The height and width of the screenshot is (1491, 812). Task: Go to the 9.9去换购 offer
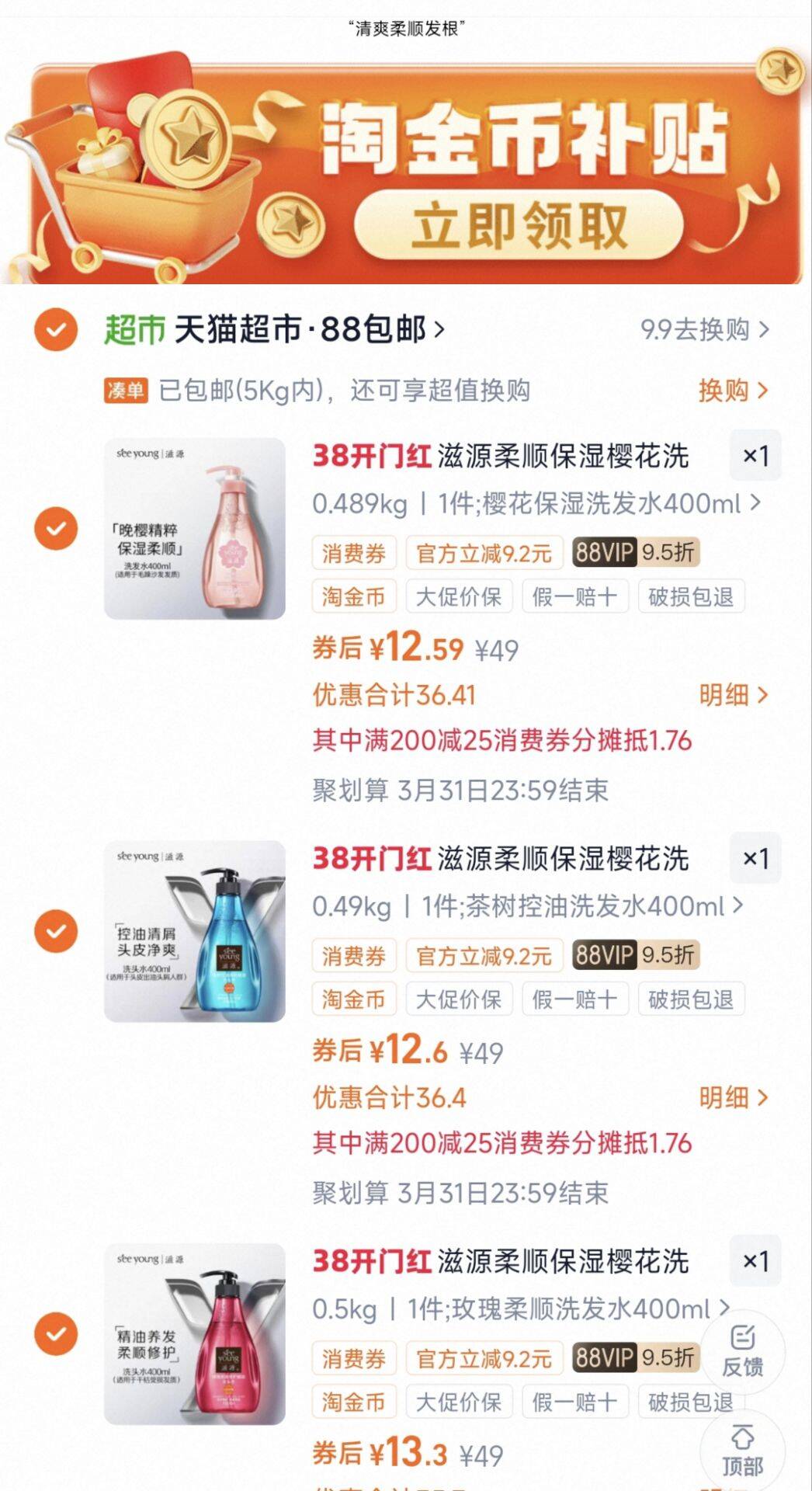(x=704, y=329)
